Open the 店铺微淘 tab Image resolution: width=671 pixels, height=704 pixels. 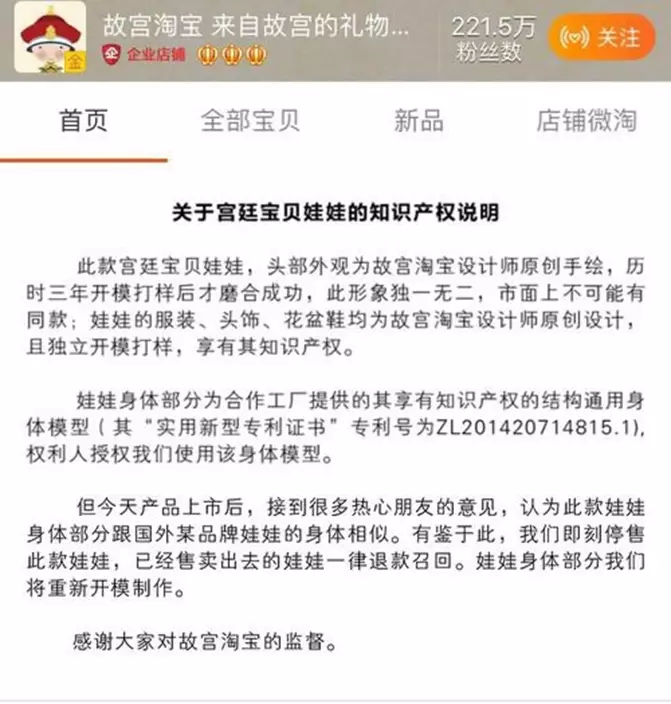(x=586, y=121)
